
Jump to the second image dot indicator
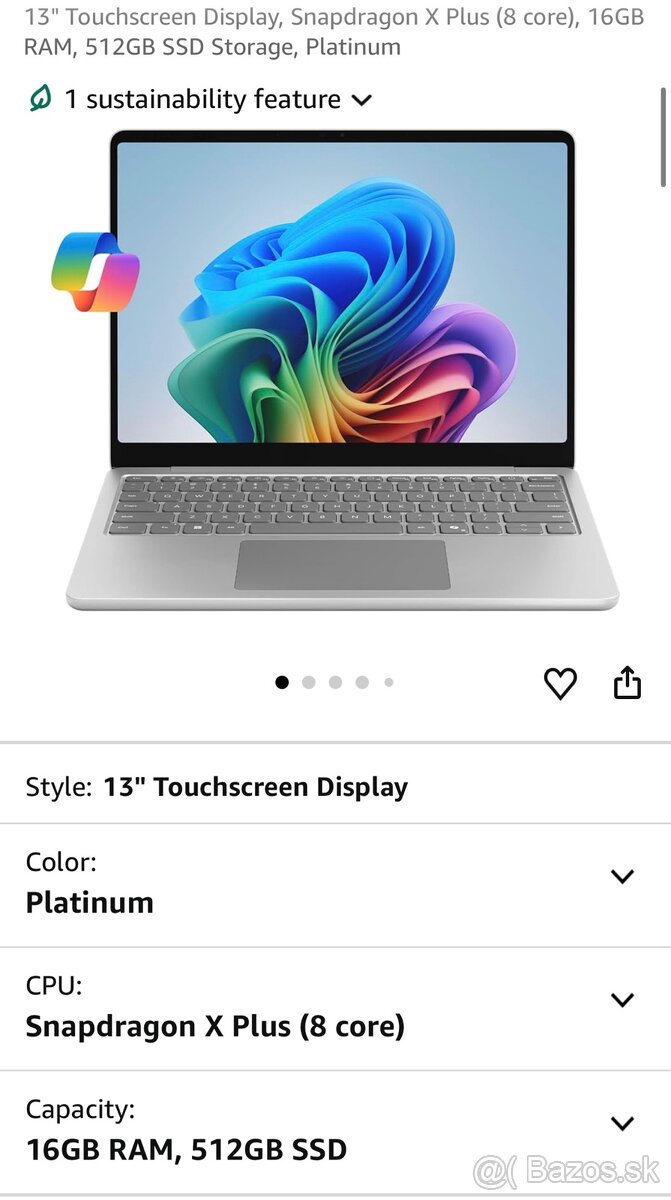[x=309, y=682]
